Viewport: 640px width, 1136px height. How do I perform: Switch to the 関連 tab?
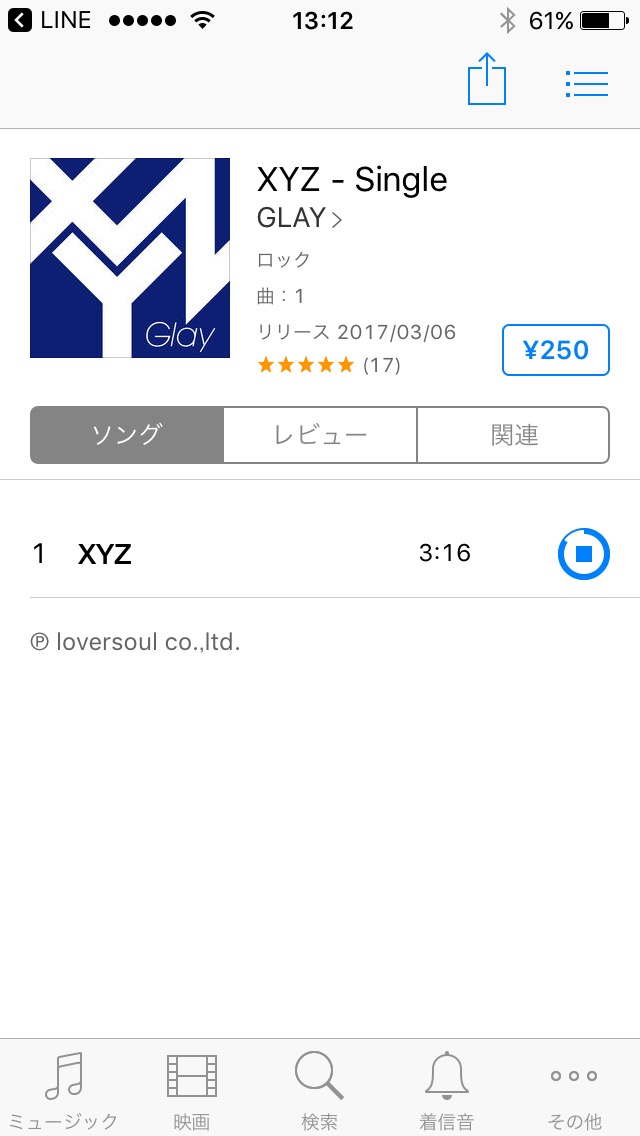coord(513,435)
